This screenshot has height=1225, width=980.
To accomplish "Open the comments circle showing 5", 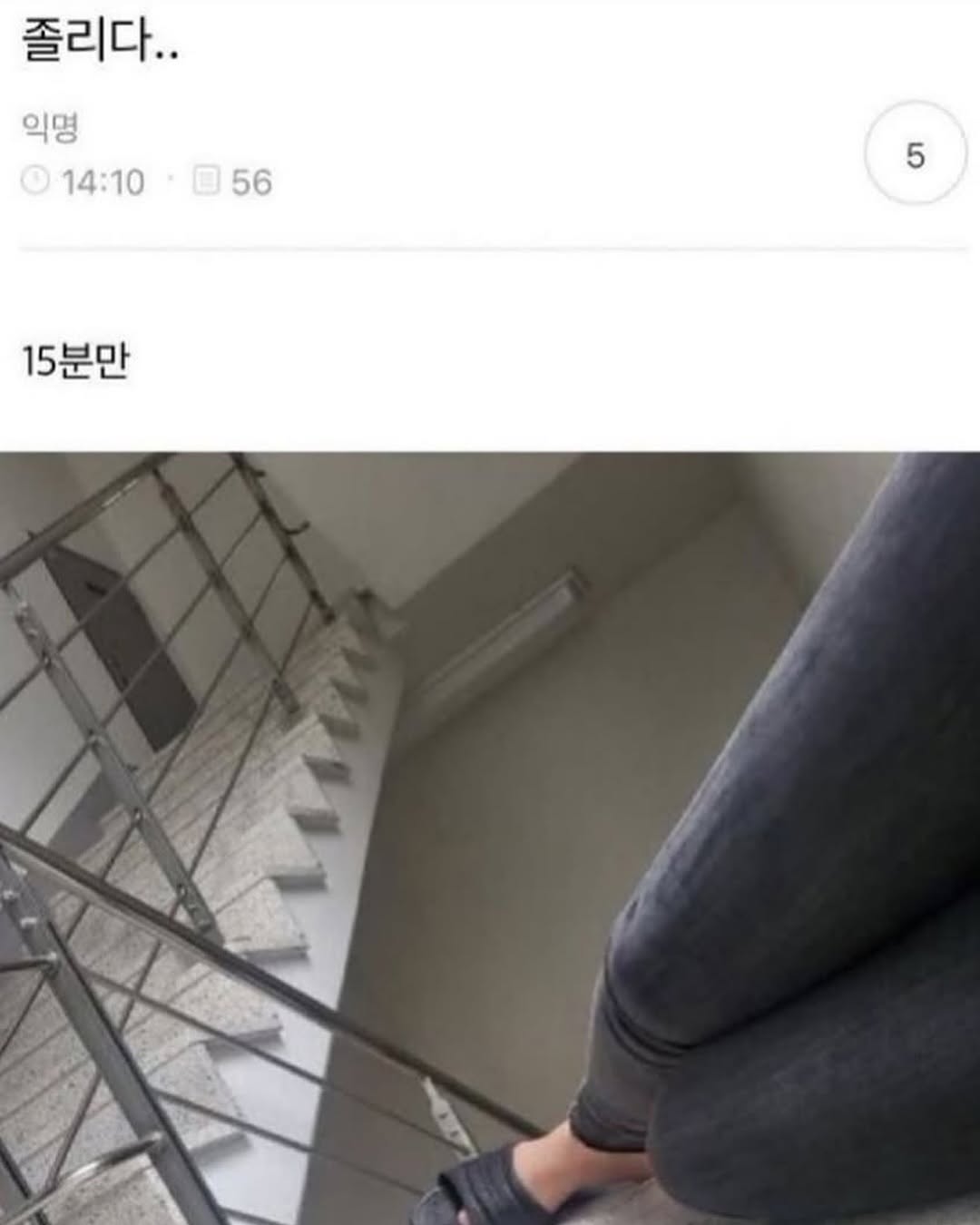I will pos(915,155).
